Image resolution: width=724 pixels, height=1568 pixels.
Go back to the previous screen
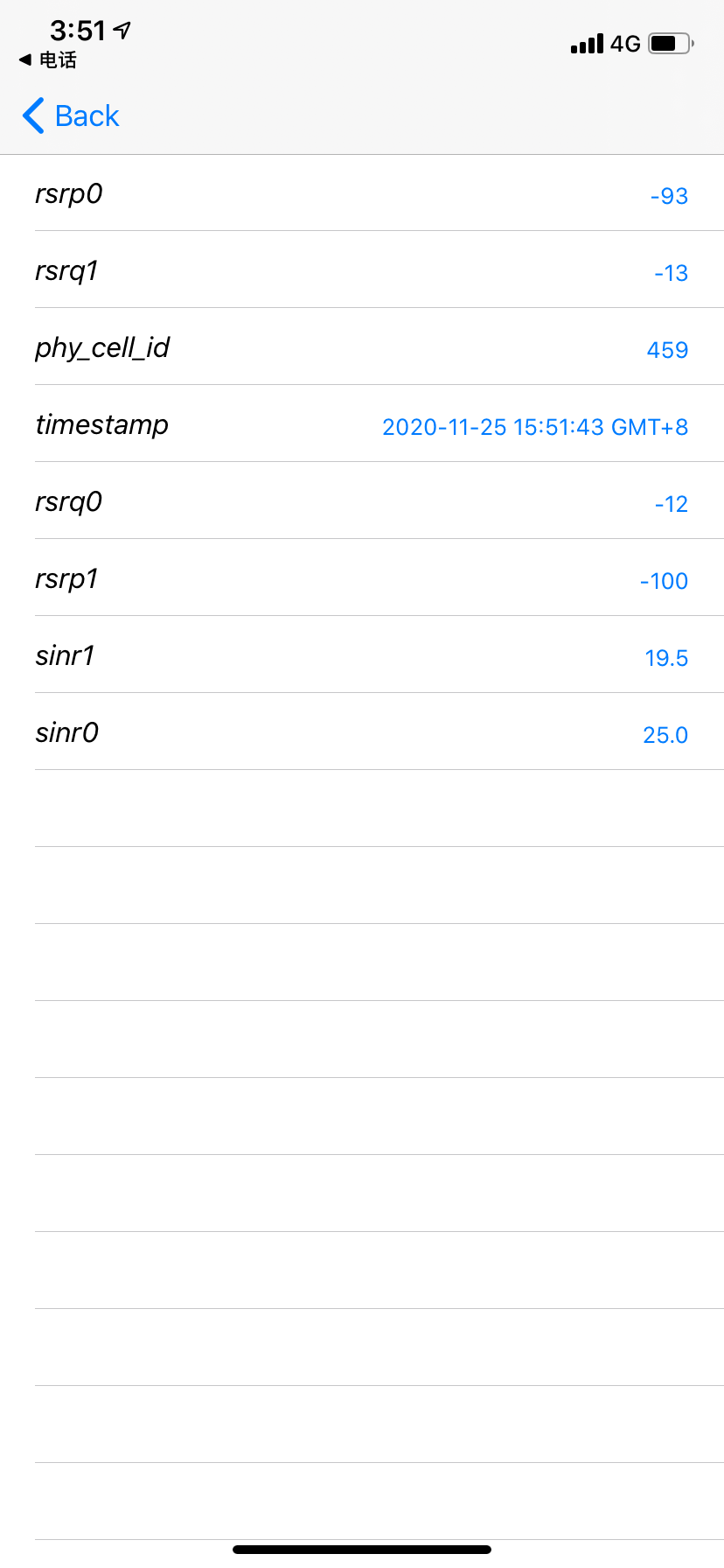71,115
